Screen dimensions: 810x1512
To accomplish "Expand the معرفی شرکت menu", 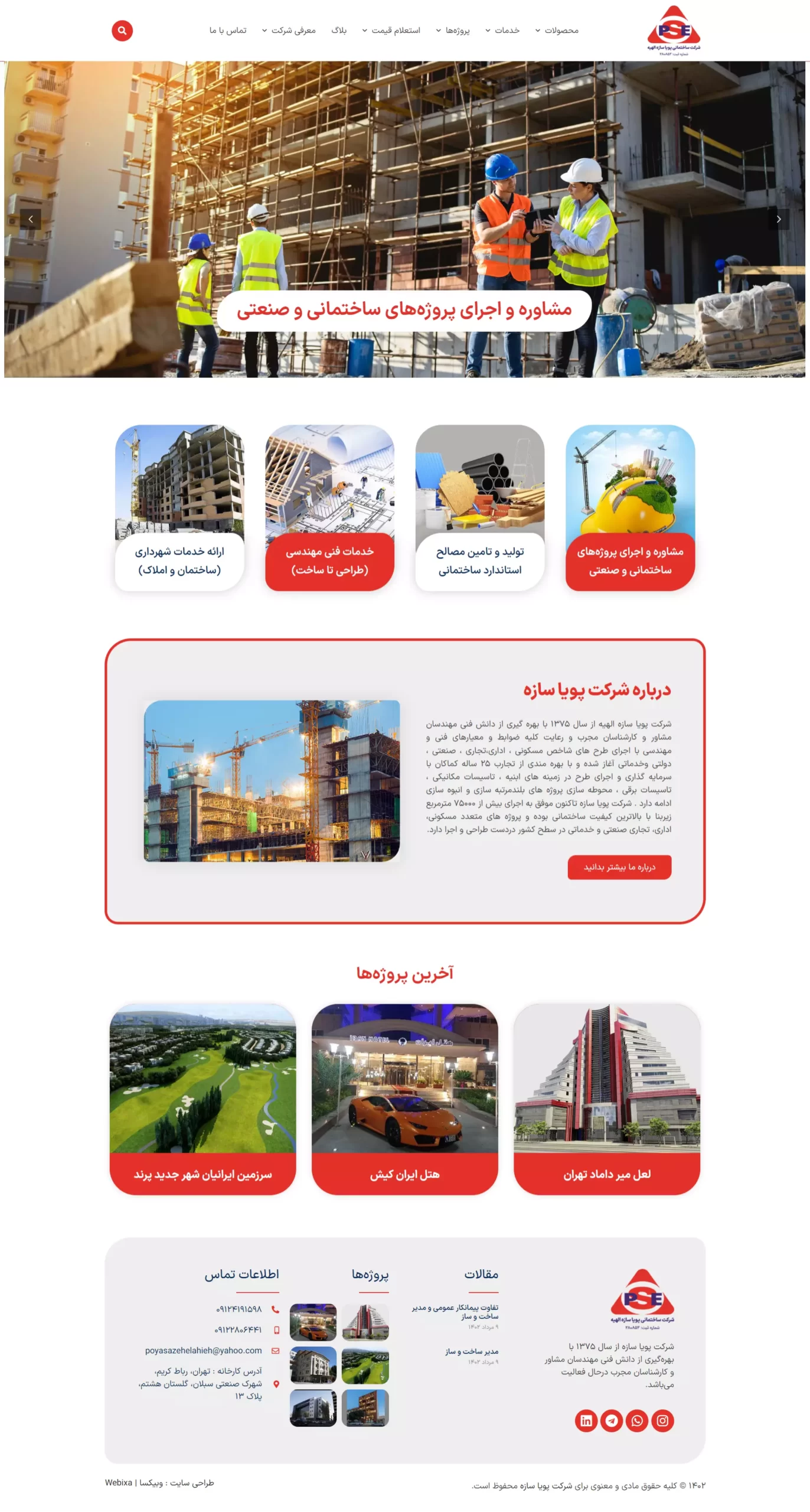I will pos(289,31).
